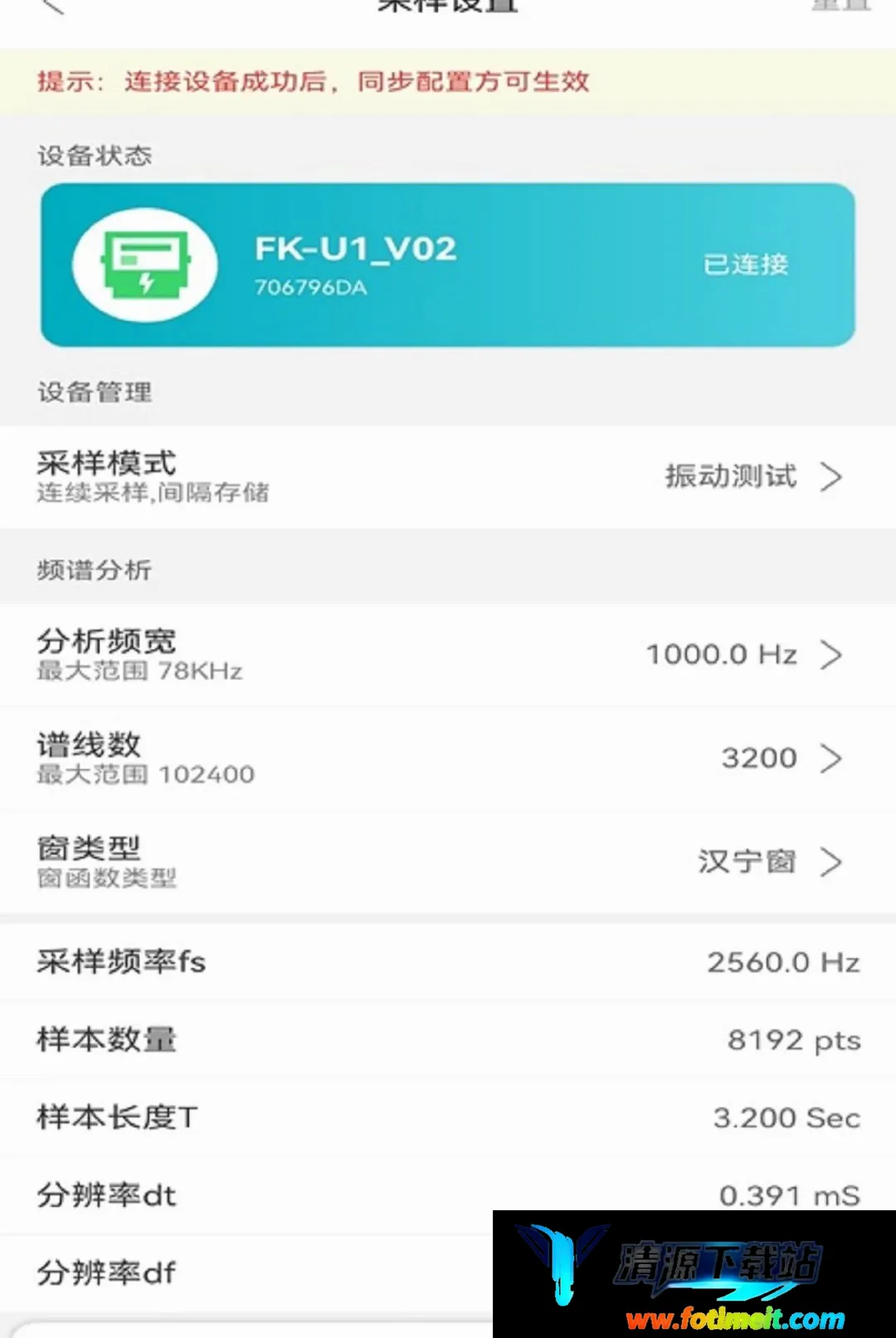Change 分析频宽 from 1000.0 Hz
This screenshot has height=1338, width=896.
pos(448,655)
